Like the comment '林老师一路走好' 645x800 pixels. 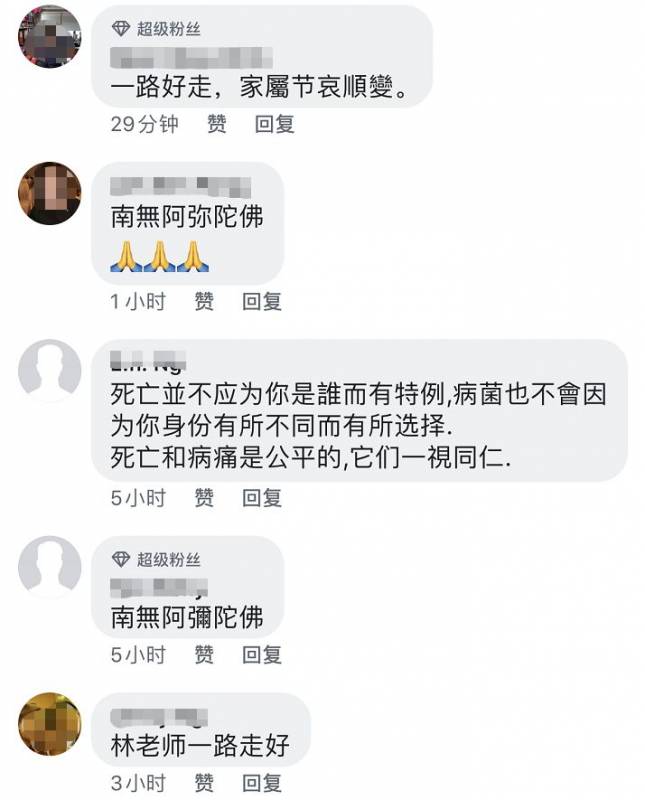[x=204, y=782]
